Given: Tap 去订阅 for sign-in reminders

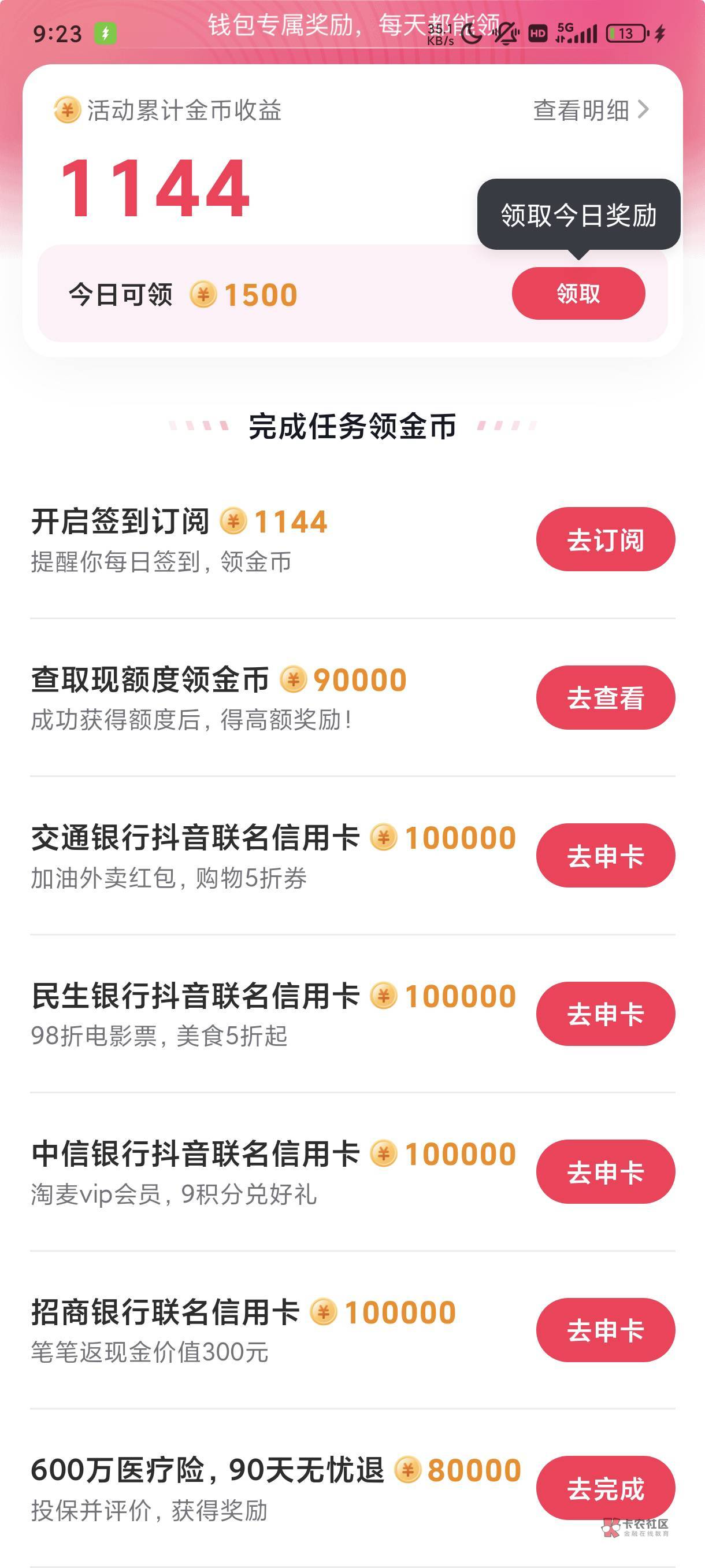Looking at the screenshot, I should tap(605, 539).
